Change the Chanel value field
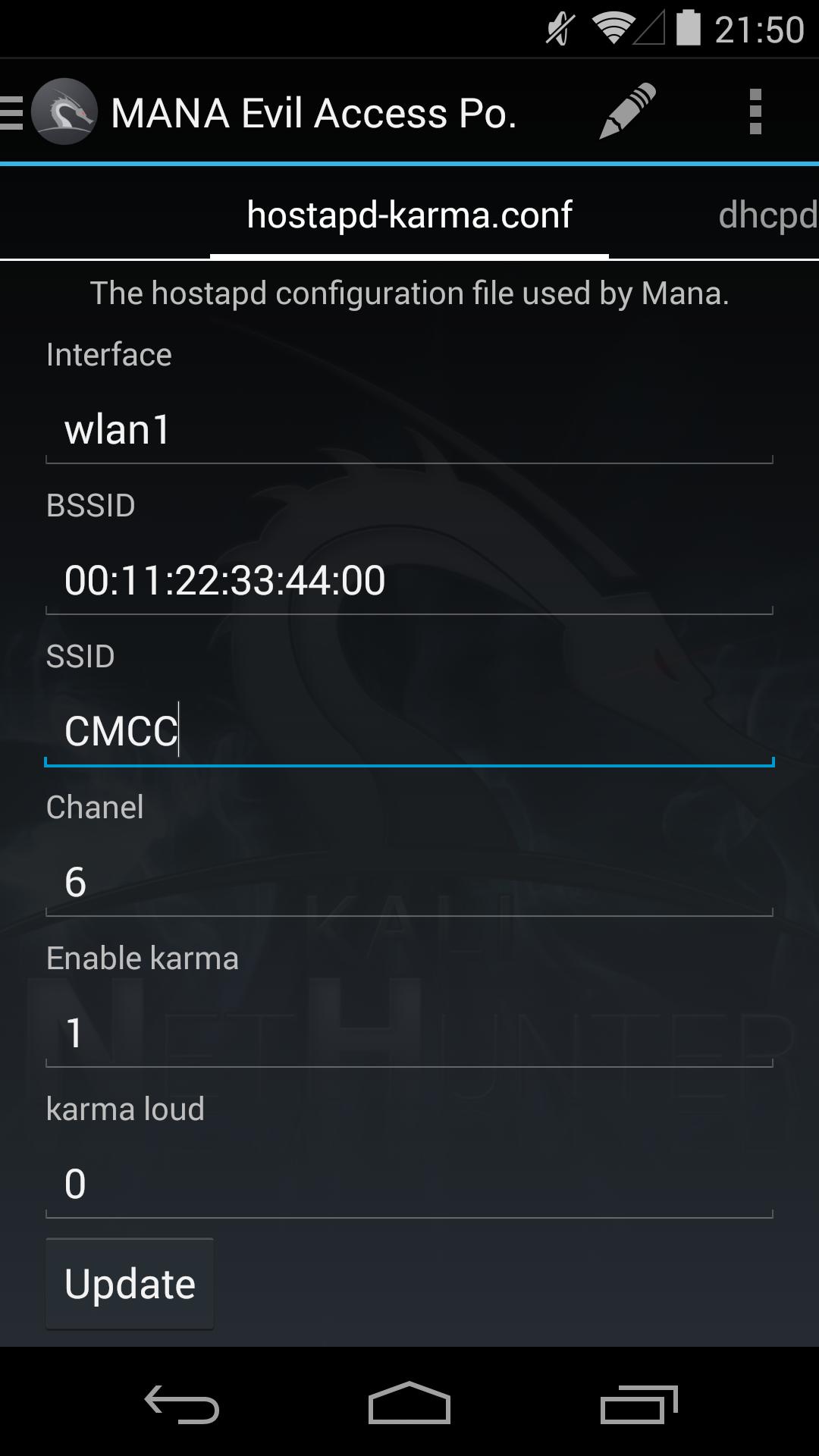This screenshot has height=1456, width=819. [x=409, y=883]
